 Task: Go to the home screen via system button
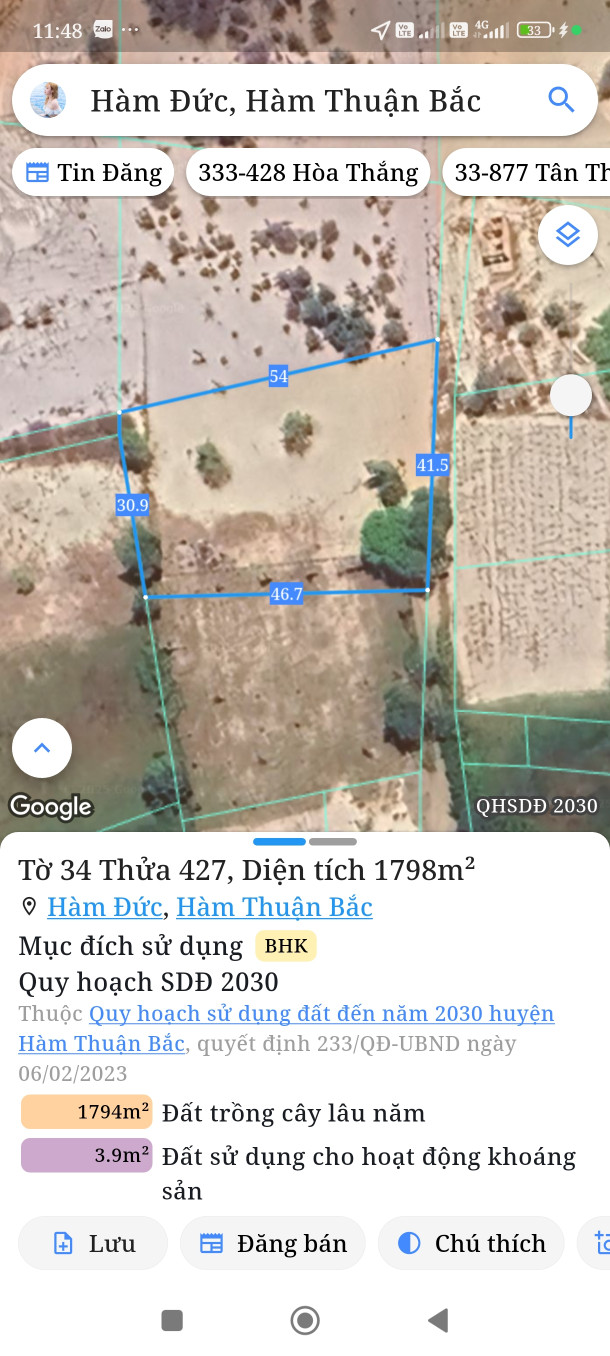coord(305,1321)
